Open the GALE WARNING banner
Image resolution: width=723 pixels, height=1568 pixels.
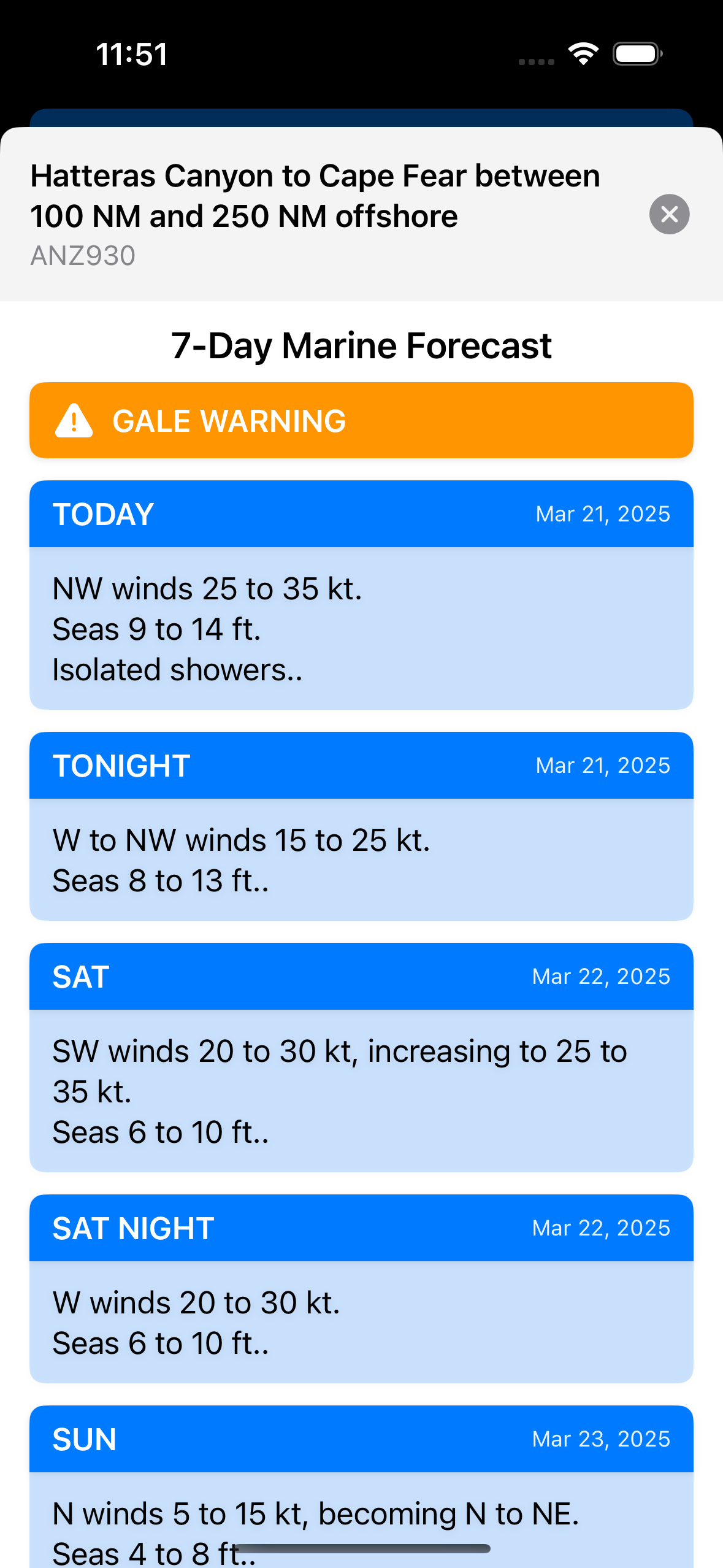tap(361, 420)
